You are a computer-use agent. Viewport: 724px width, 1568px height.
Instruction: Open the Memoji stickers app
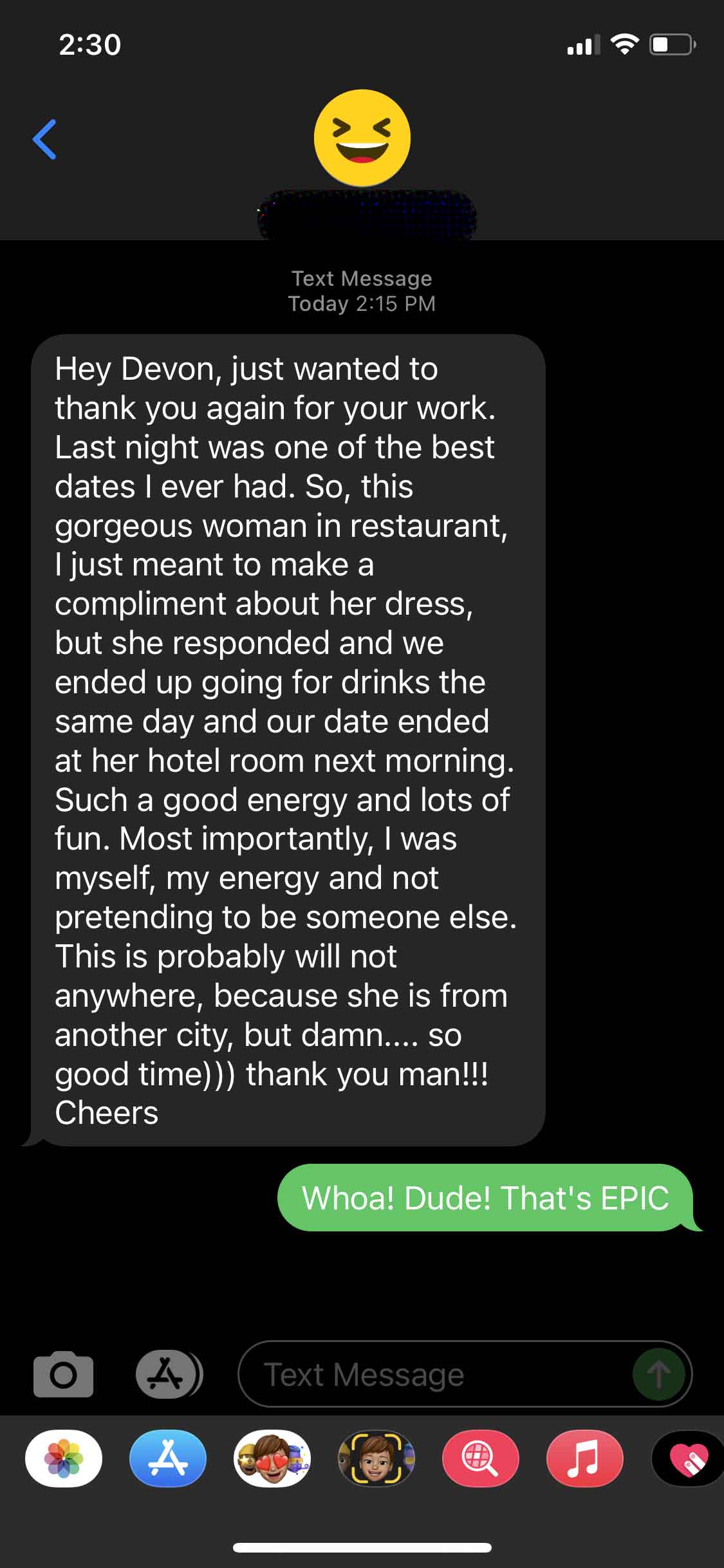pos(272,1459)
